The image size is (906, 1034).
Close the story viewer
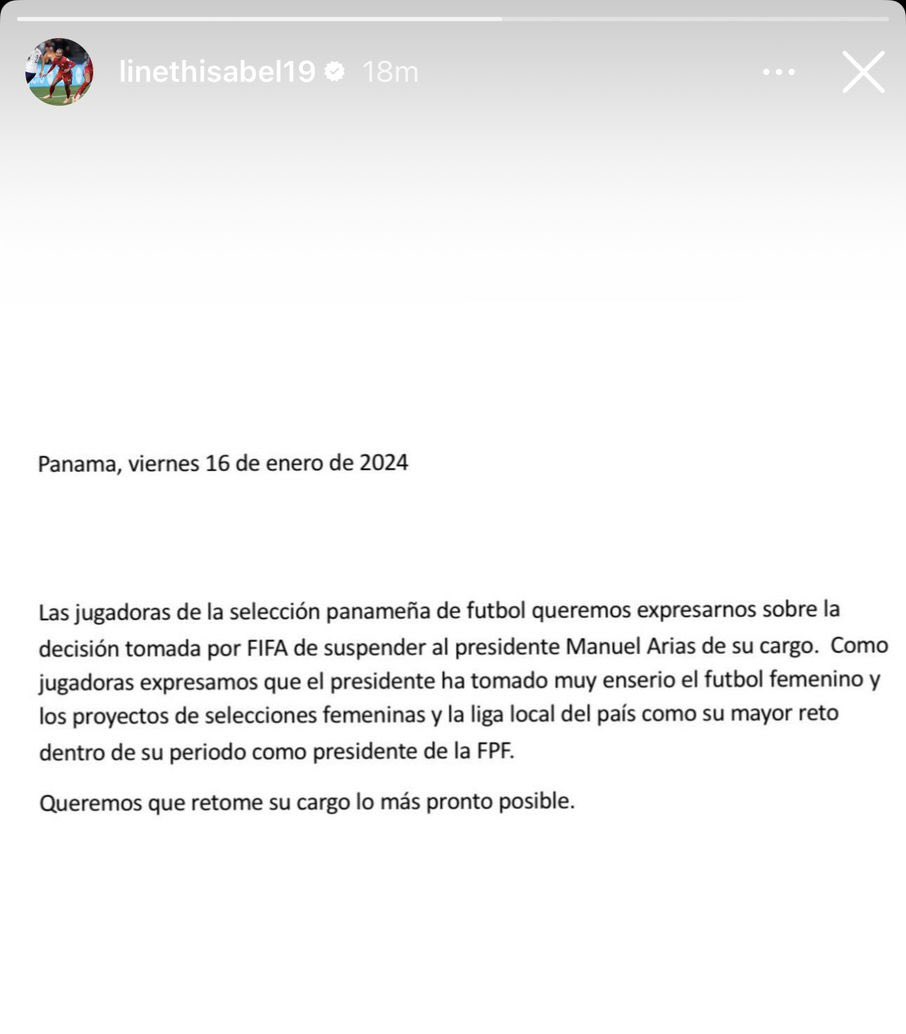click(x=863, y=72)
